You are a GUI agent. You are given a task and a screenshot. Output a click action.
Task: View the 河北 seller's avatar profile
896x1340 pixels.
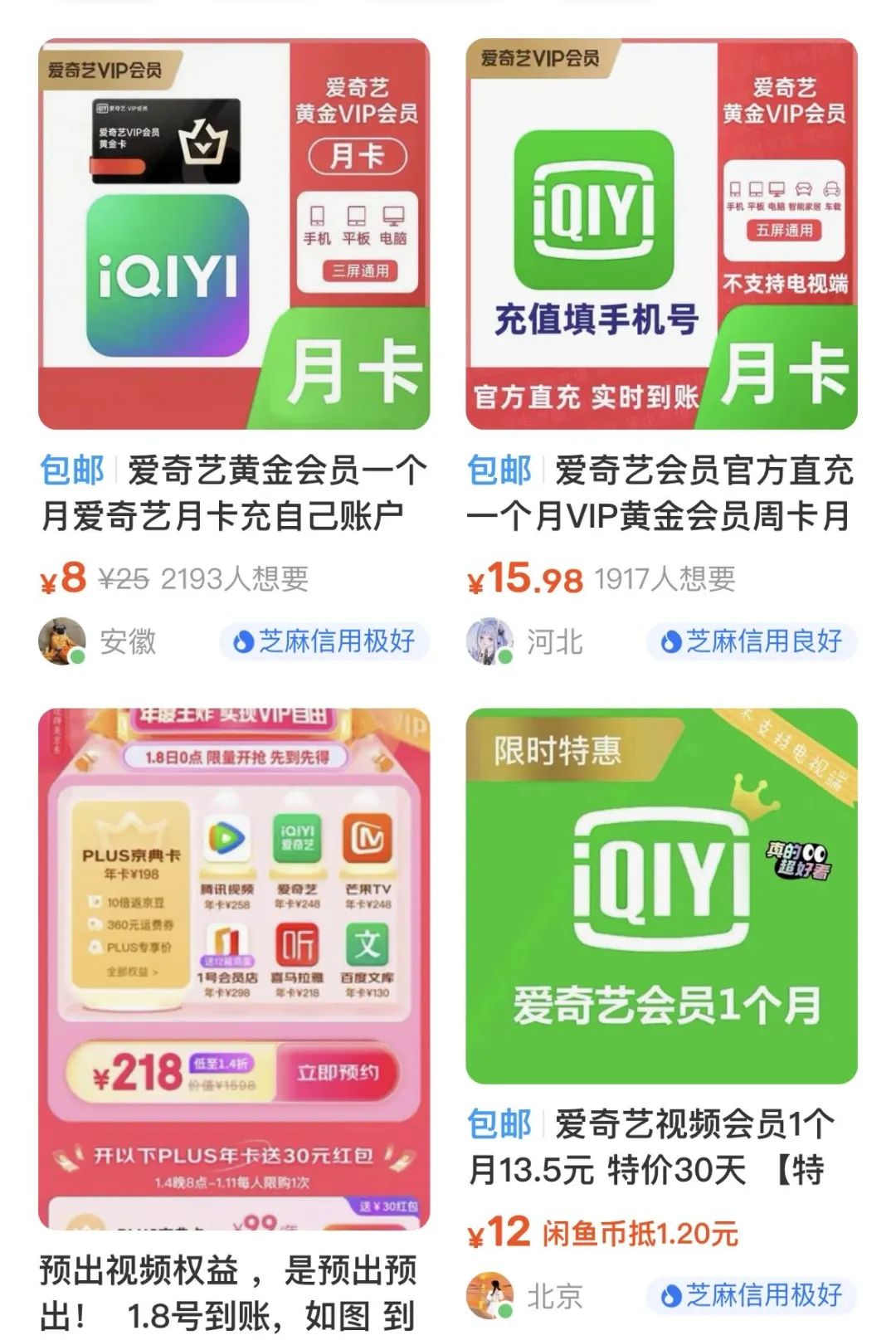click(x=489, y=641)
